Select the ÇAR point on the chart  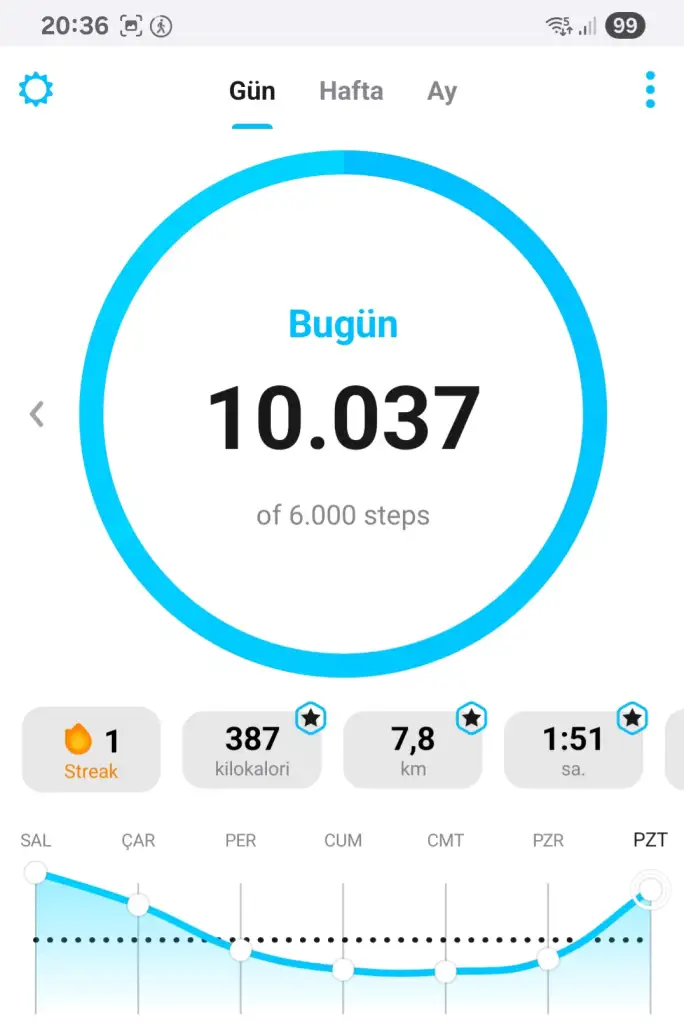pyautogui.click(x=138, y=905)
